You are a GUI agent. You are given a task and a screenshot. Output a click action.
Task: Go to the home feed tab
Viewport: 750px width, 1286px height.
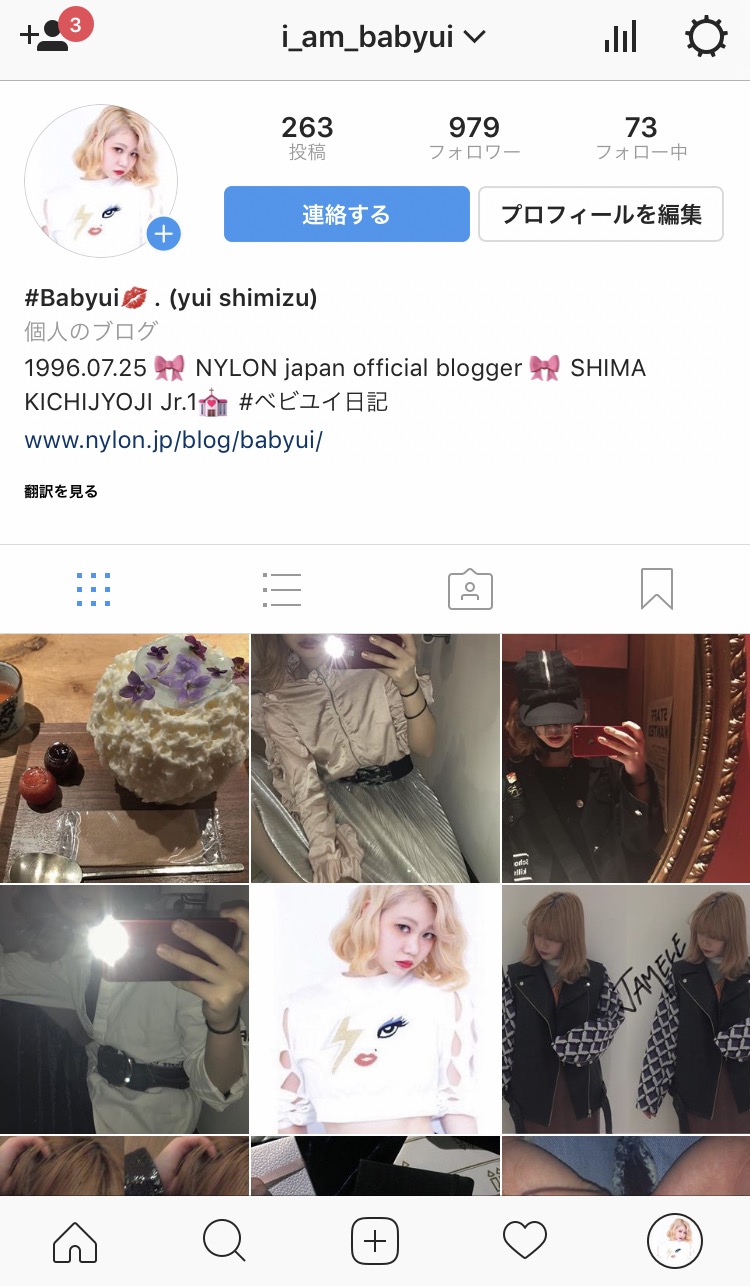point(75,1242)
